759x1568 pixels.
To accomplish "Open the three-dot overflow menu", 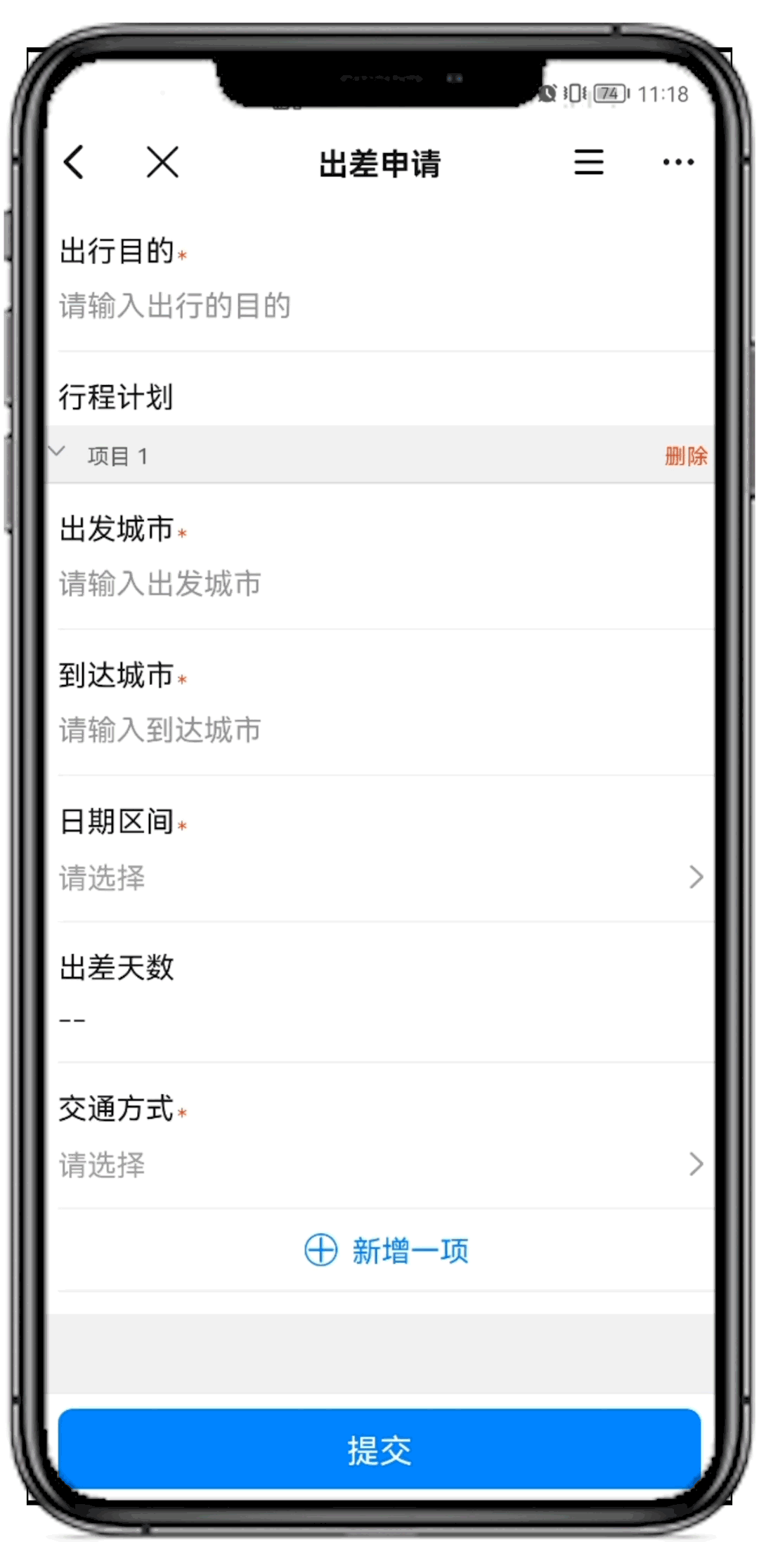I will [677, 162].
